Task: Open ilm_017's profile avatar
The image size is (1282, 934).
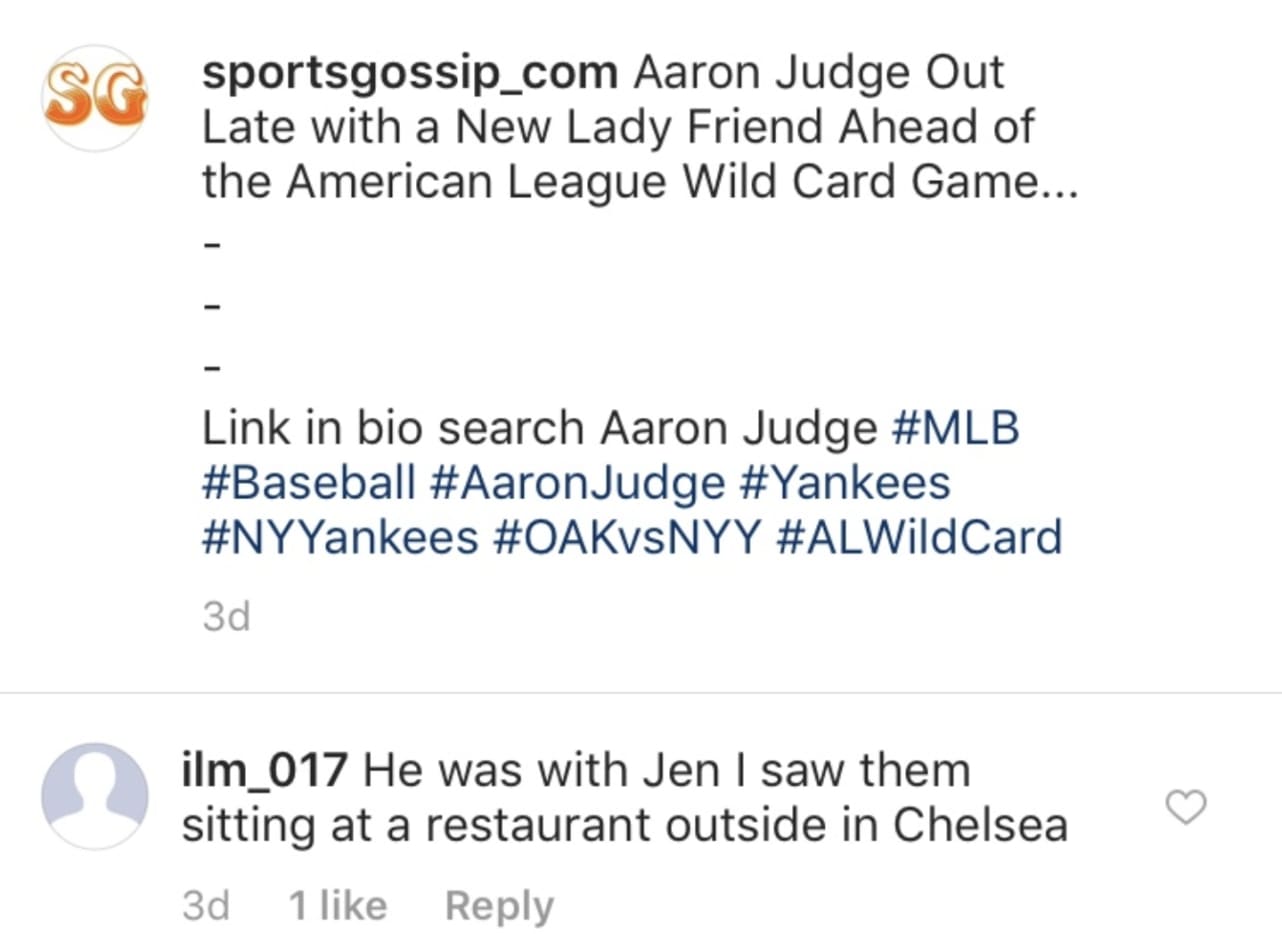Action: [x=95, y=796]
